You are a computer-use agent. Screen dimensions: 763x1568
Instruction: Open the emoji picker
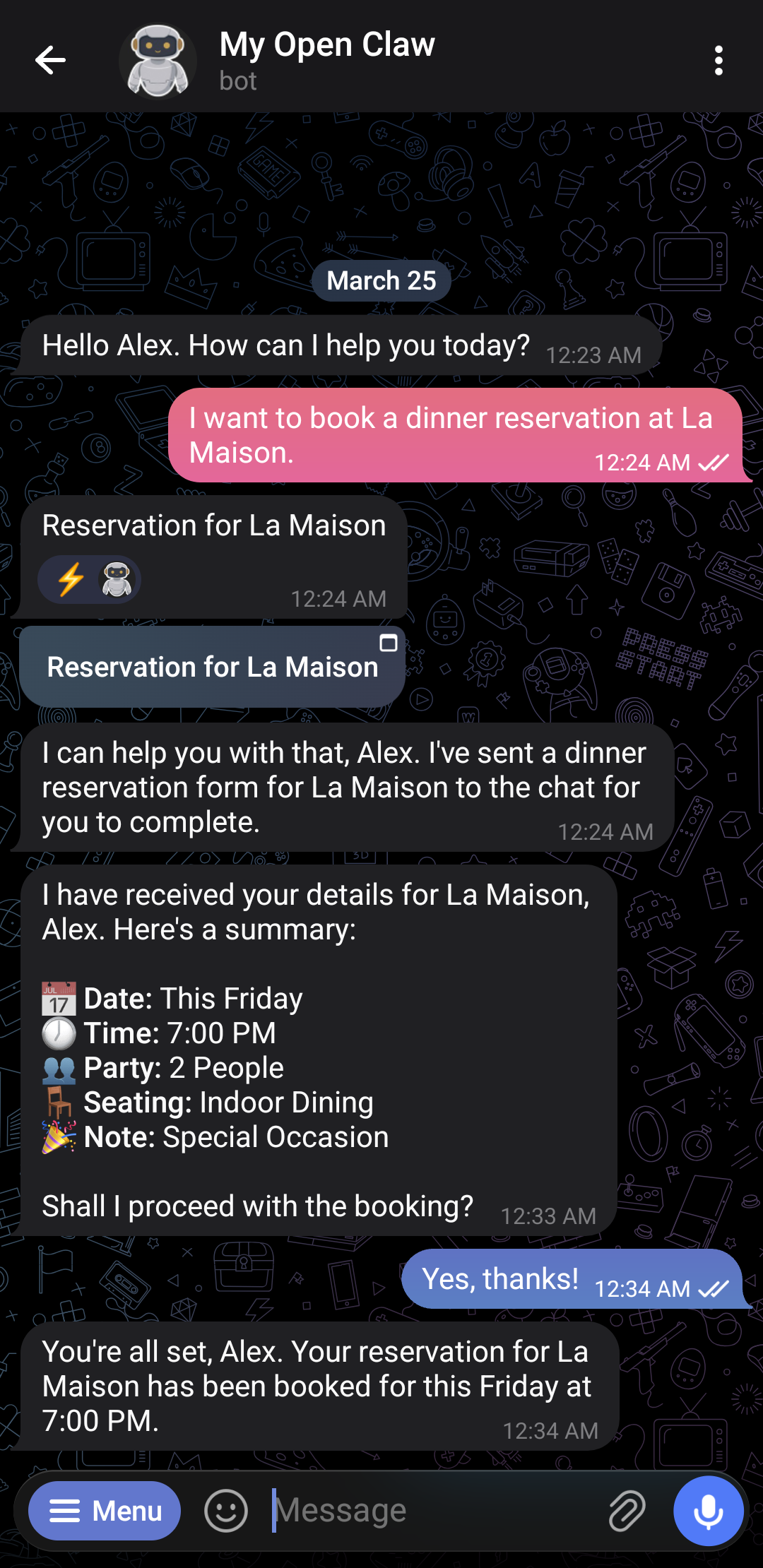pos(226,1511)
